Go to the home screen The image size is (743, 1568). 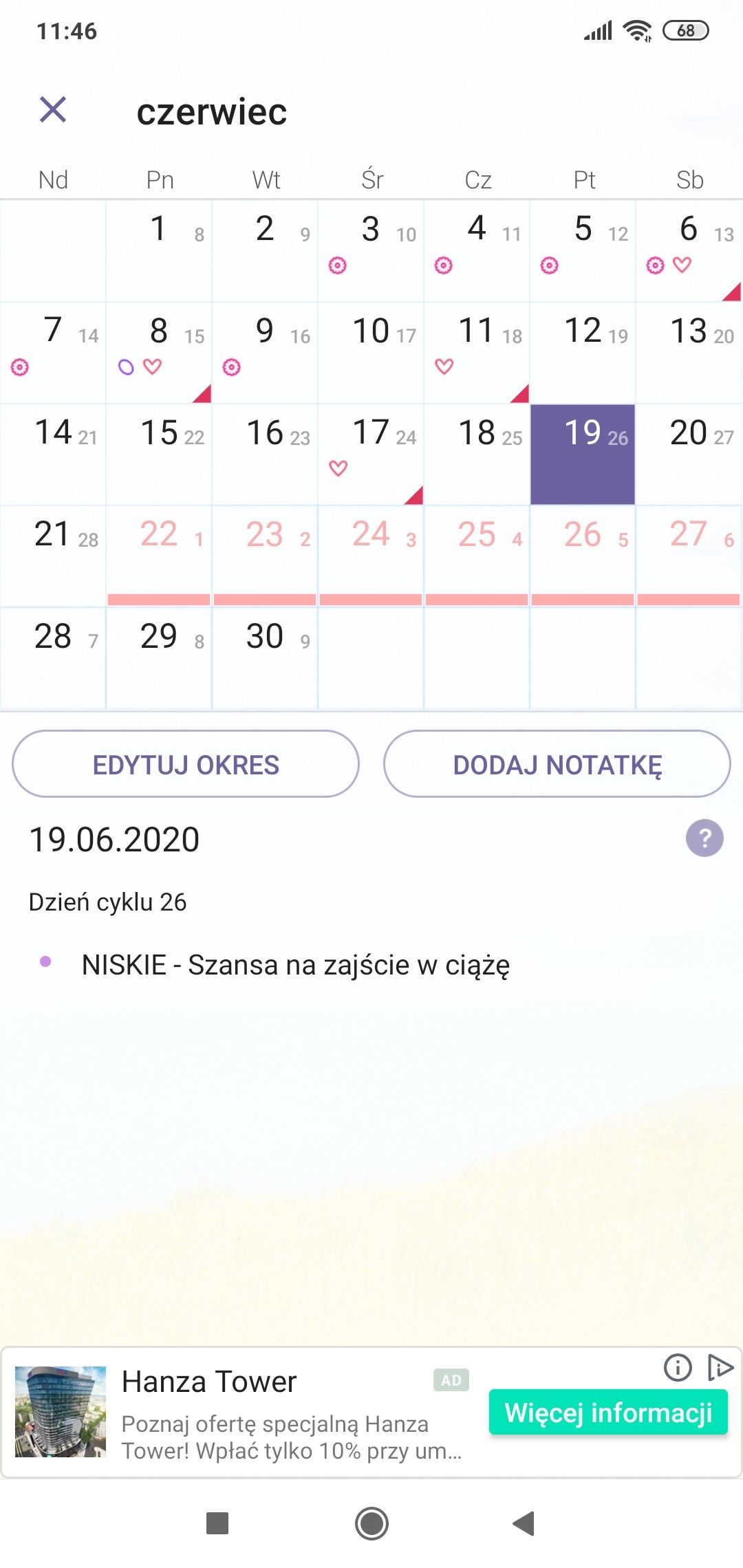[x=371, y=1523]
